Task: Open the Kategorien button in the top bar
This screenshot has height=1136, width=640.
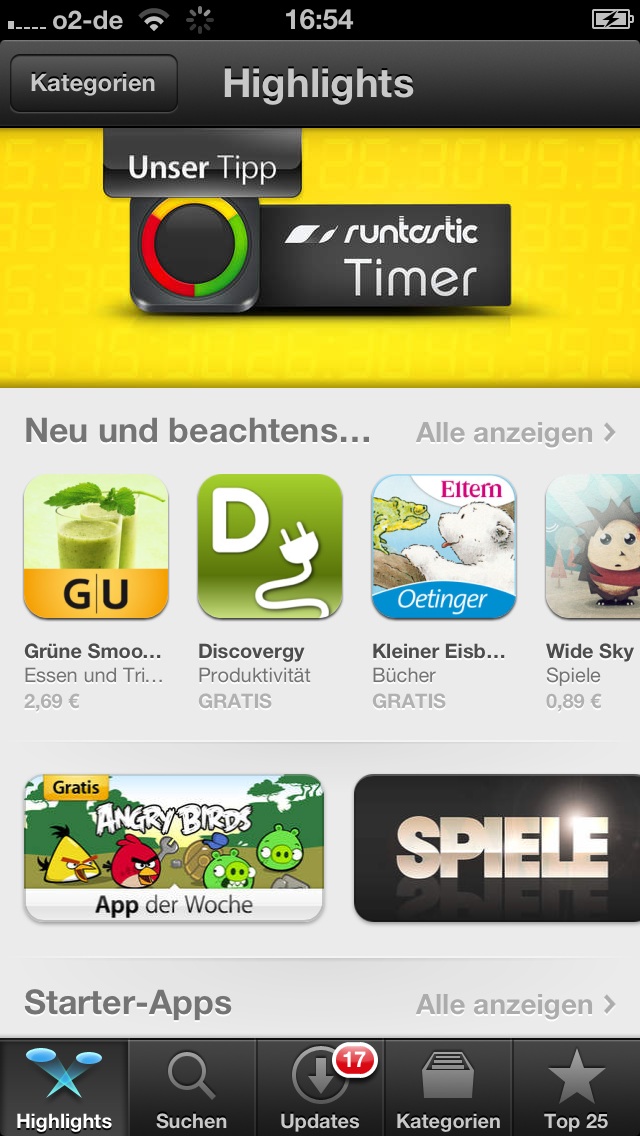Action: point(93,83)
